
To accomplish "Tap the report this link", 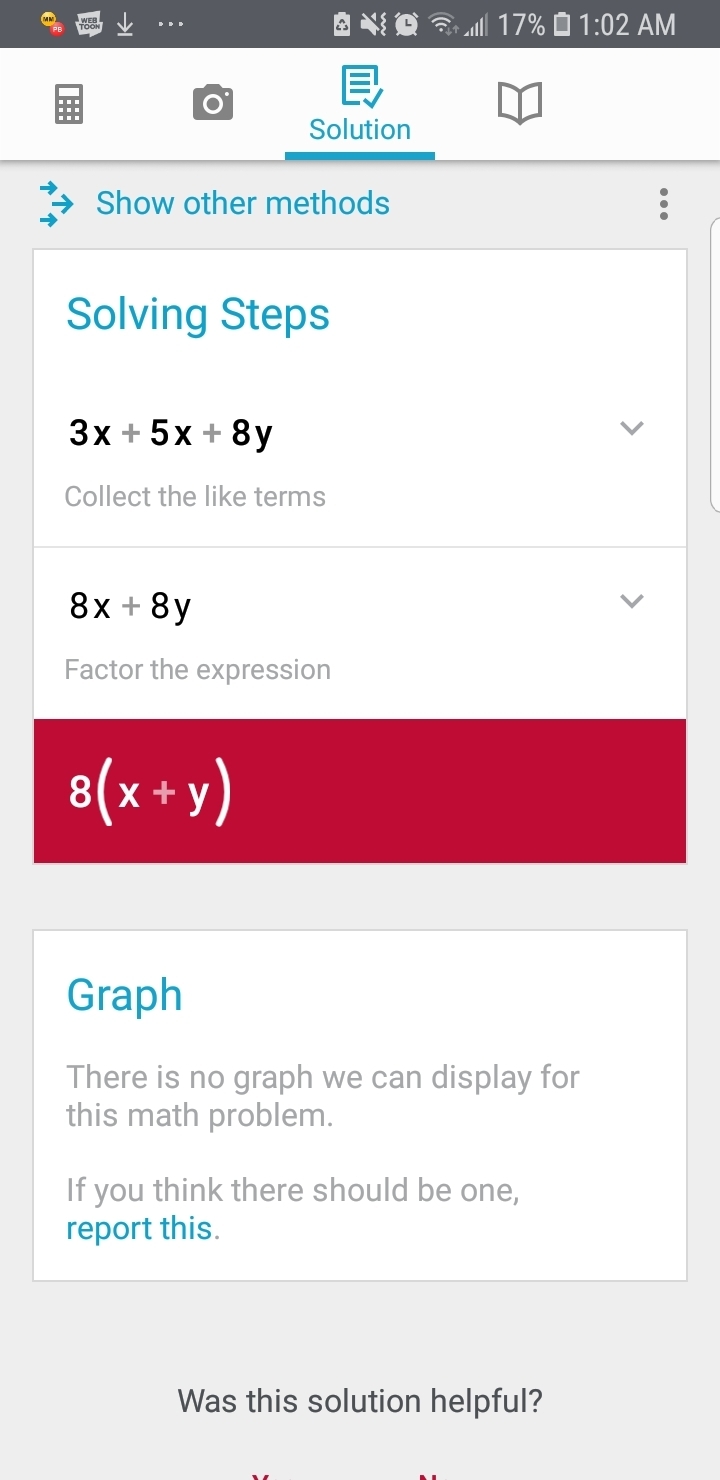I will coord(139,1228).
